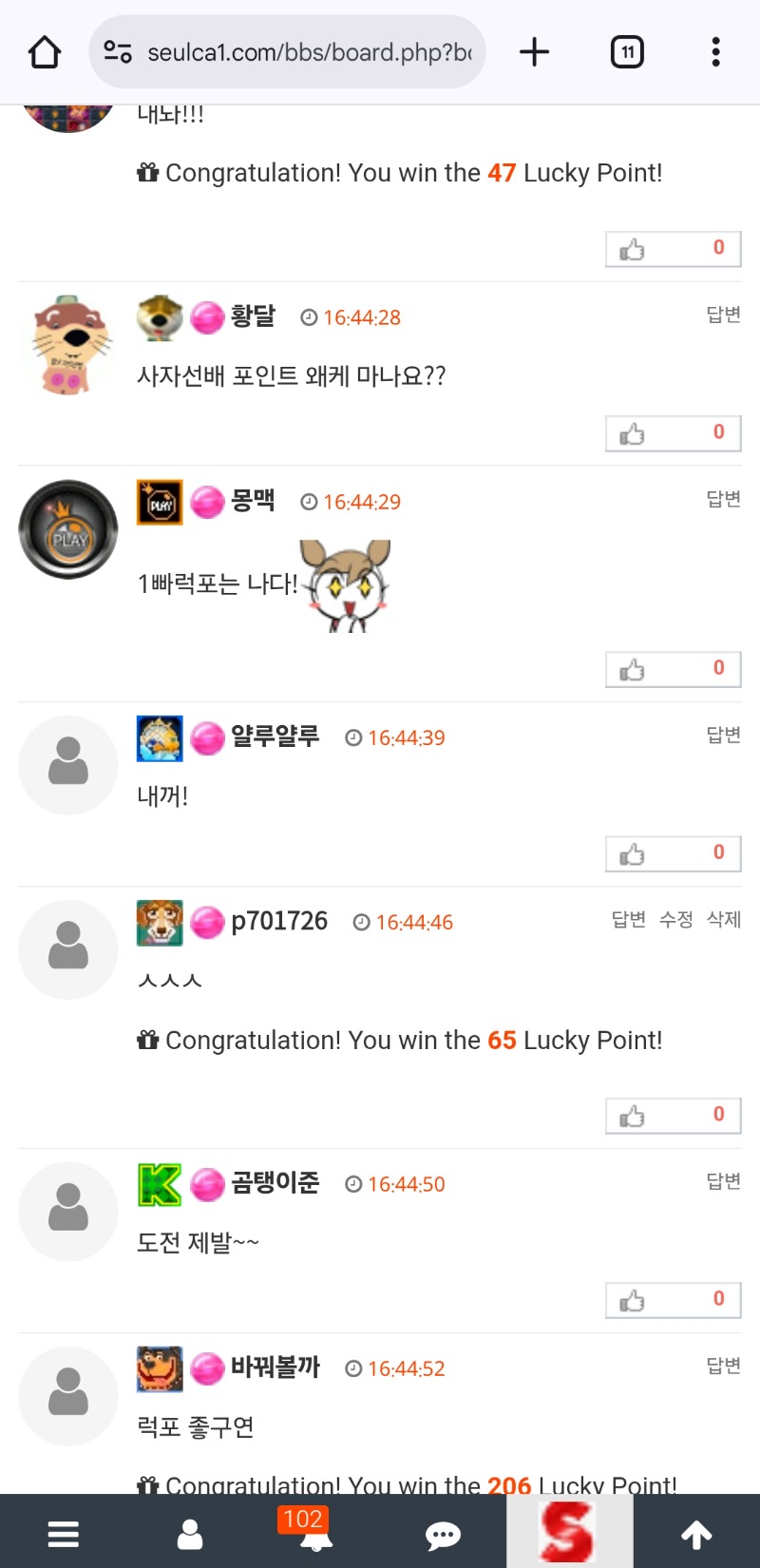Open a new browser tab
Image resolution: width=760 pixels, height=1568 pixels.
(534, 51)
